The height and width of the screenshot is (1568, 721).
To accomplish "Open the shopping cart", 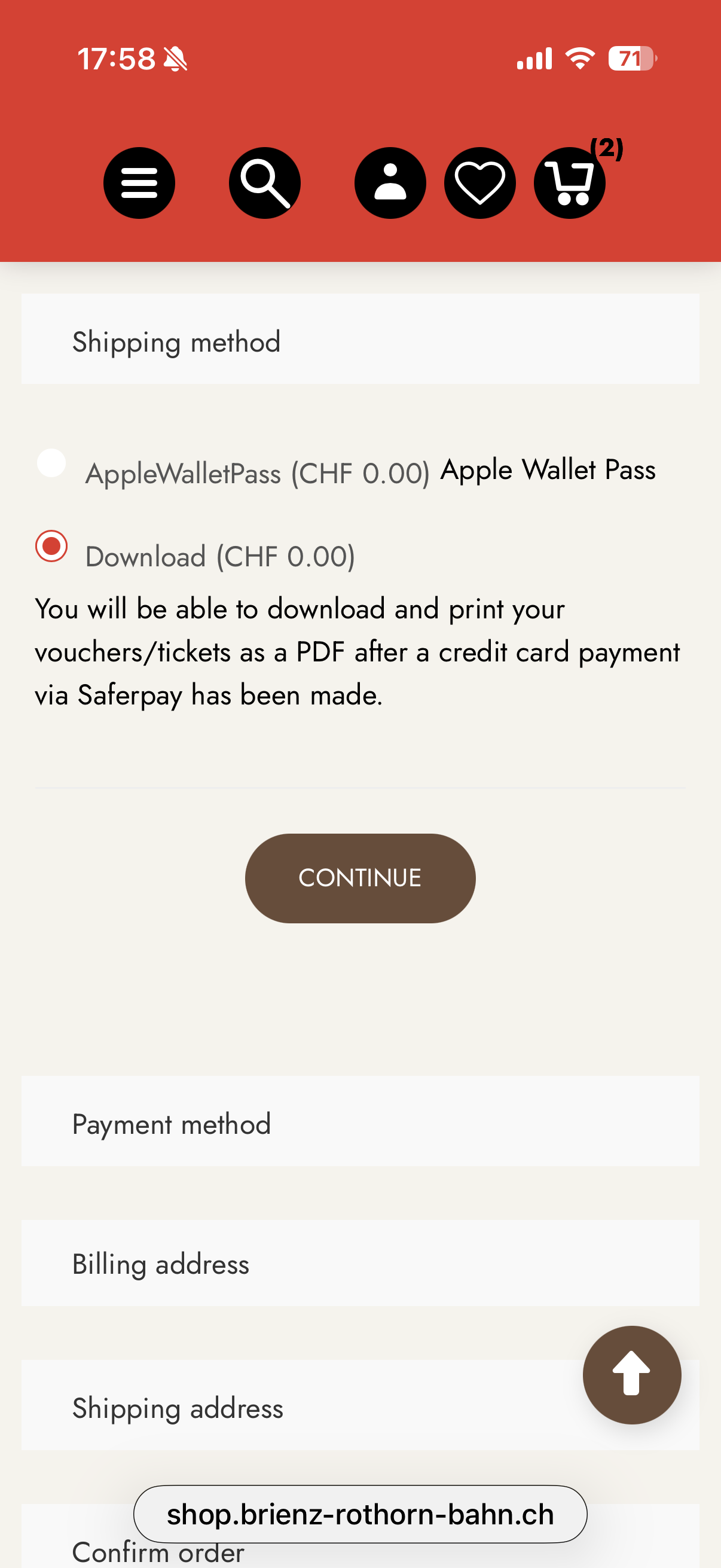I will (x=570, y=182).
